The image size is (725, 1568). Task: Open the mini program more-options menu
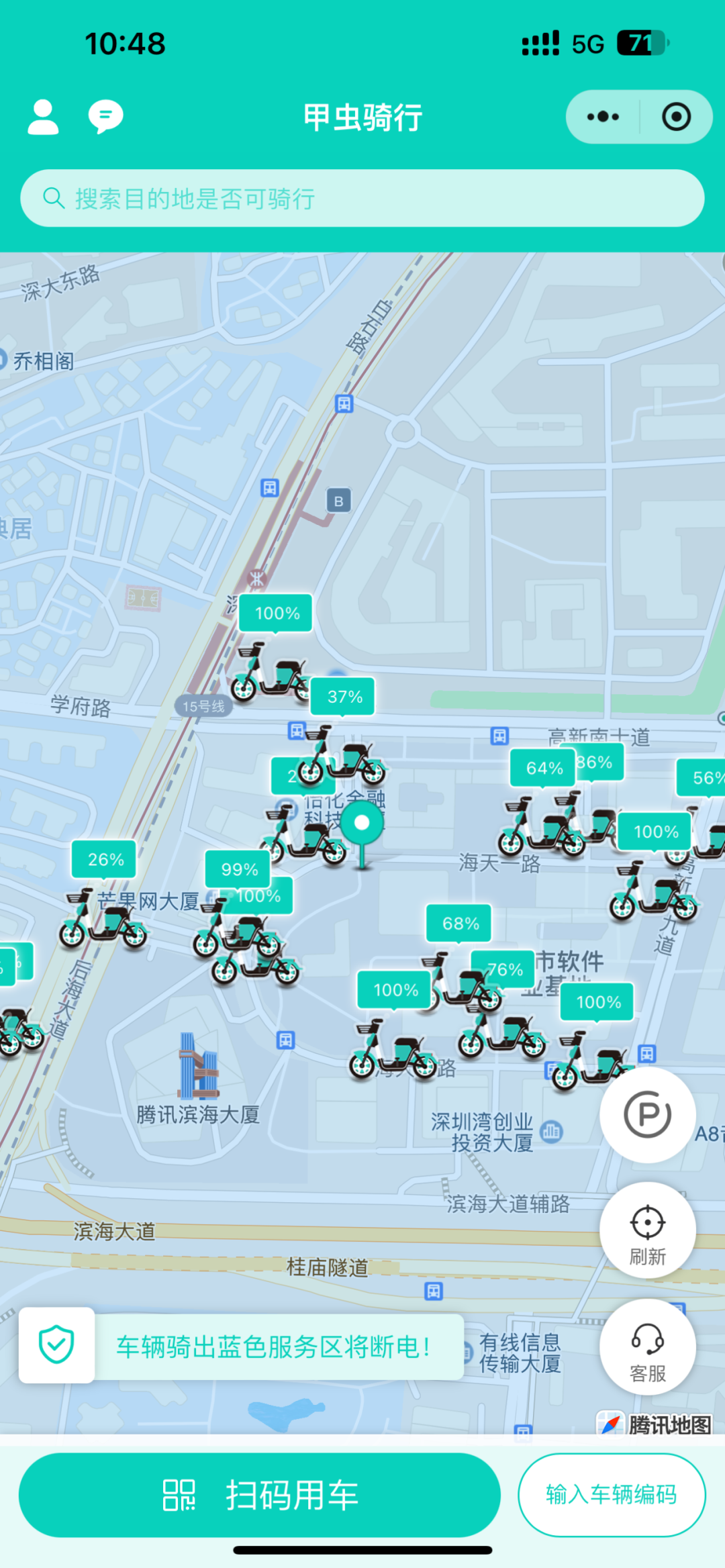pyautogui.click(x=603, y=117)
